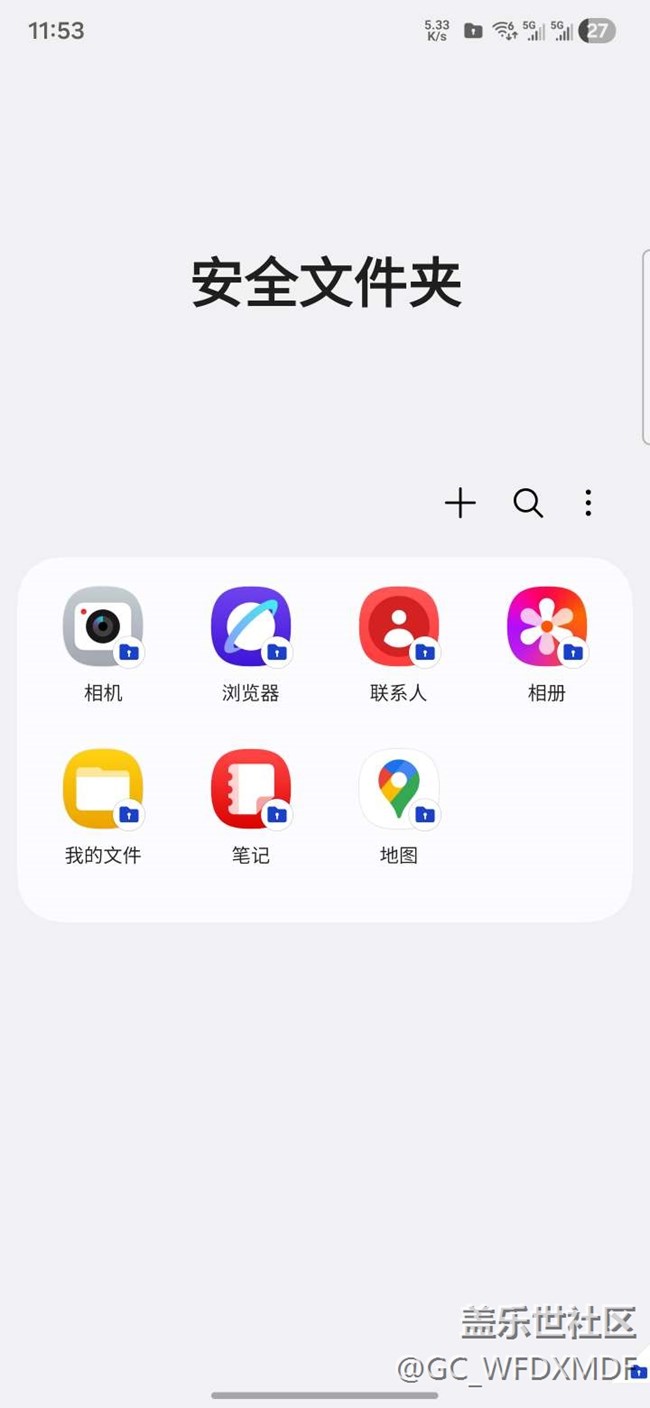Add apps with the plus icon

pyautogui.click(x=460, y=503)
